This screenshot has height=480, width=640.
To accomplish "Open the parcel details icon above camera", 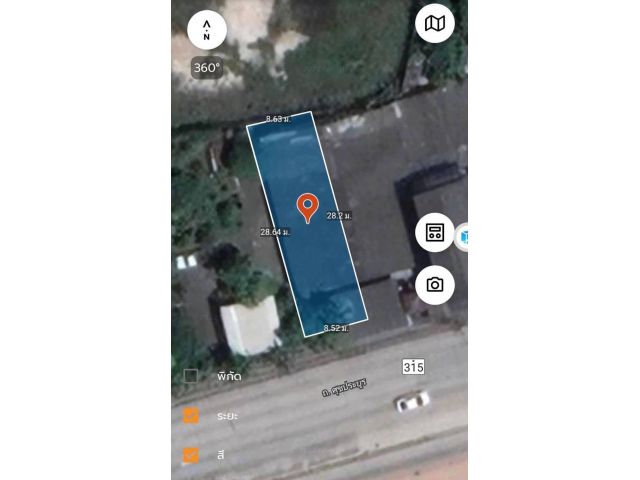I will pos(435,233).
